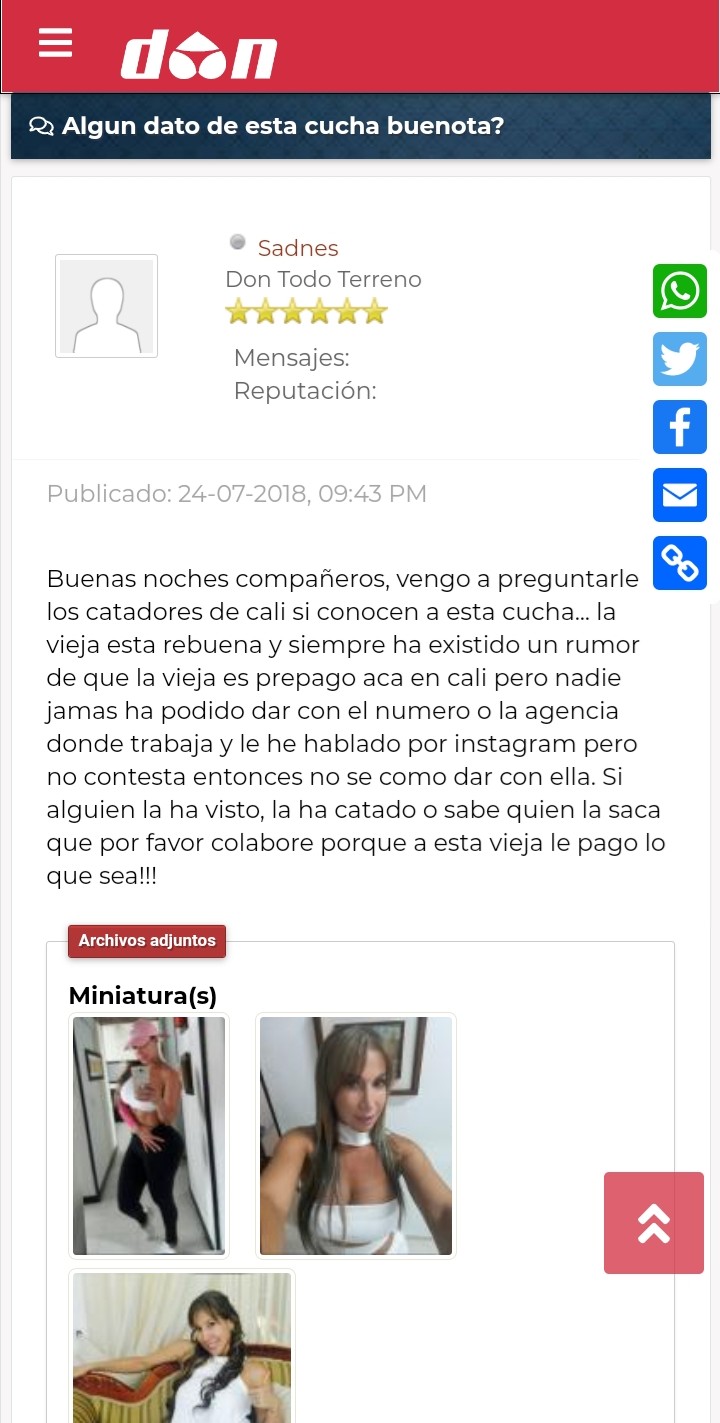Open the hamburger menu
The image size is (720, 1423).
tap(56, 43)
